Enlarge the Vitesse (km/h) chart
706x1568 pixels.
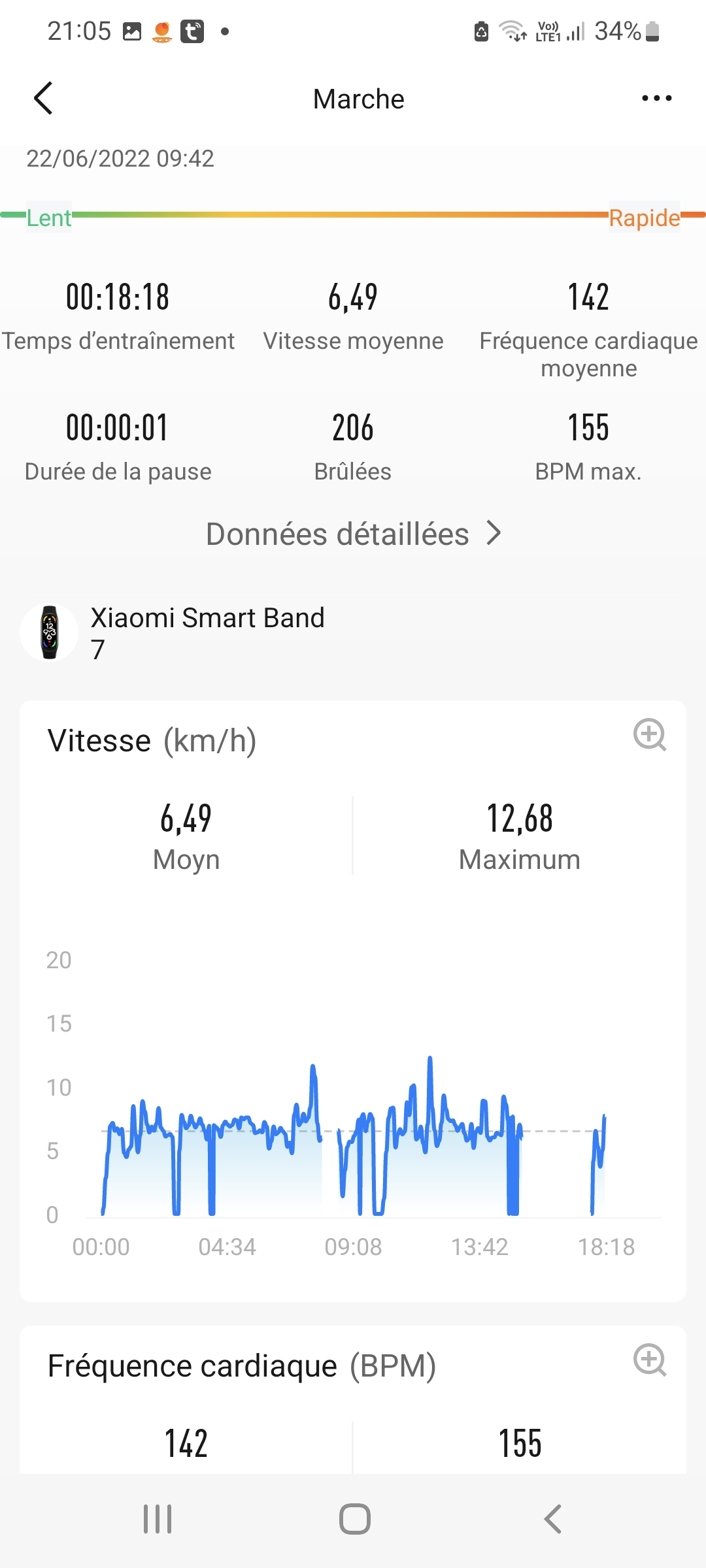click(650, 735)
